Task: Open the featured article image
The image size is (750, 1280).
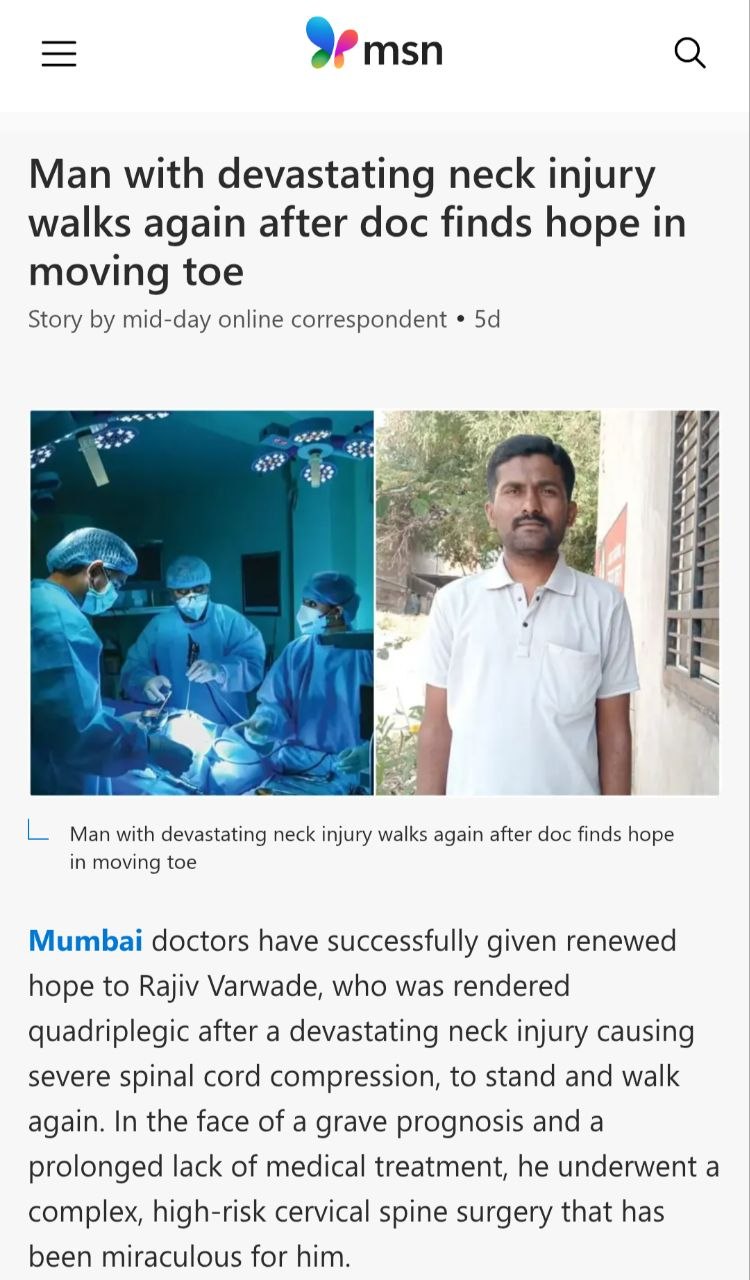Action: [374, 603]
